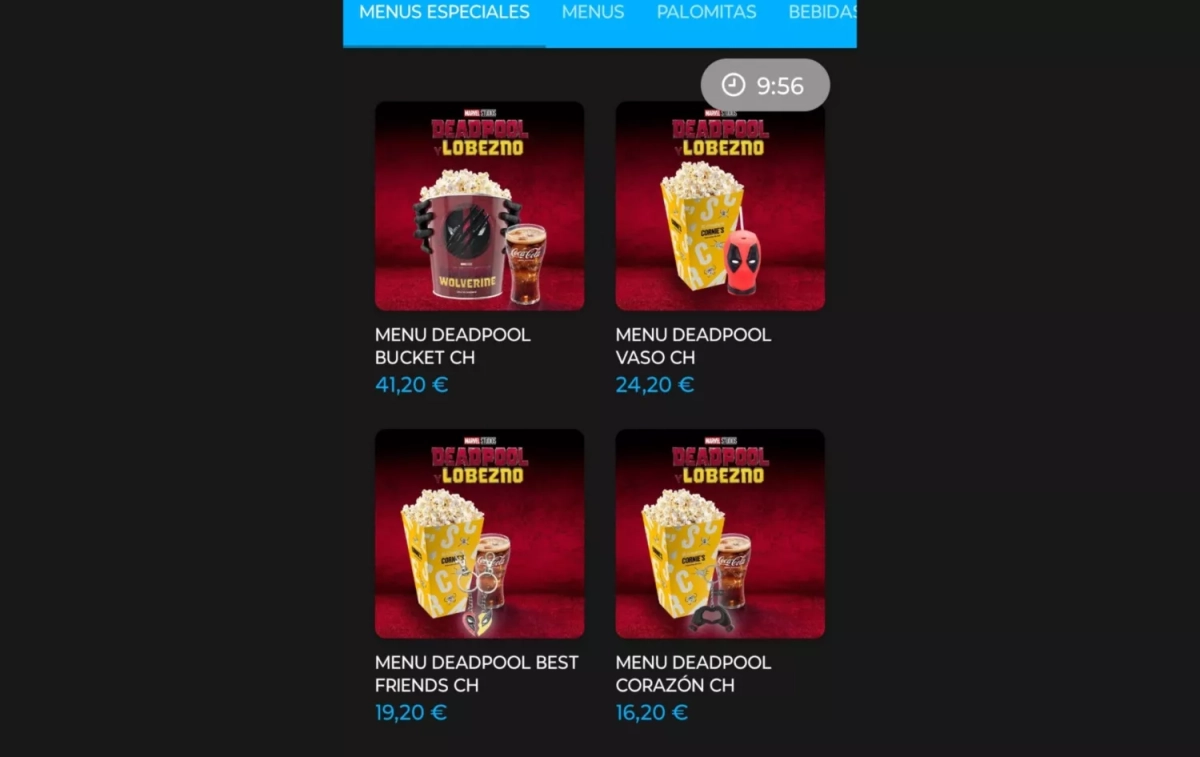
Task: Select Menu Deadpool Bucket CH
Action: [x=479, y=206]
